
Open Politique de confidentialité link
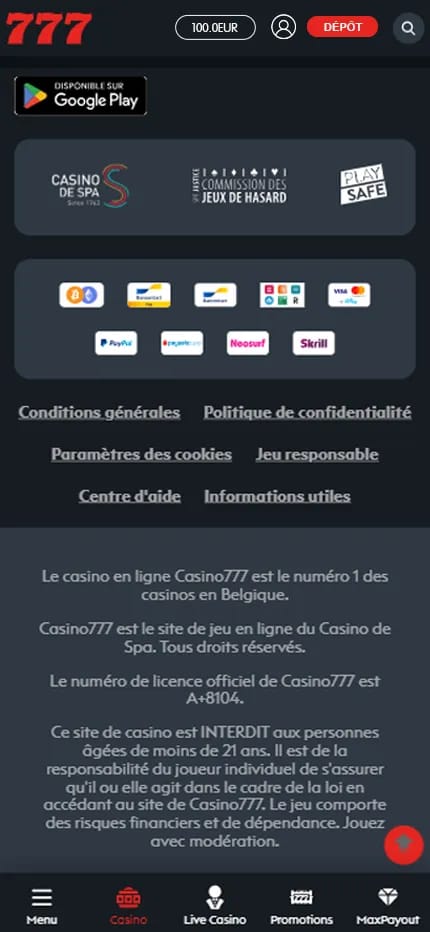(307, 413)
